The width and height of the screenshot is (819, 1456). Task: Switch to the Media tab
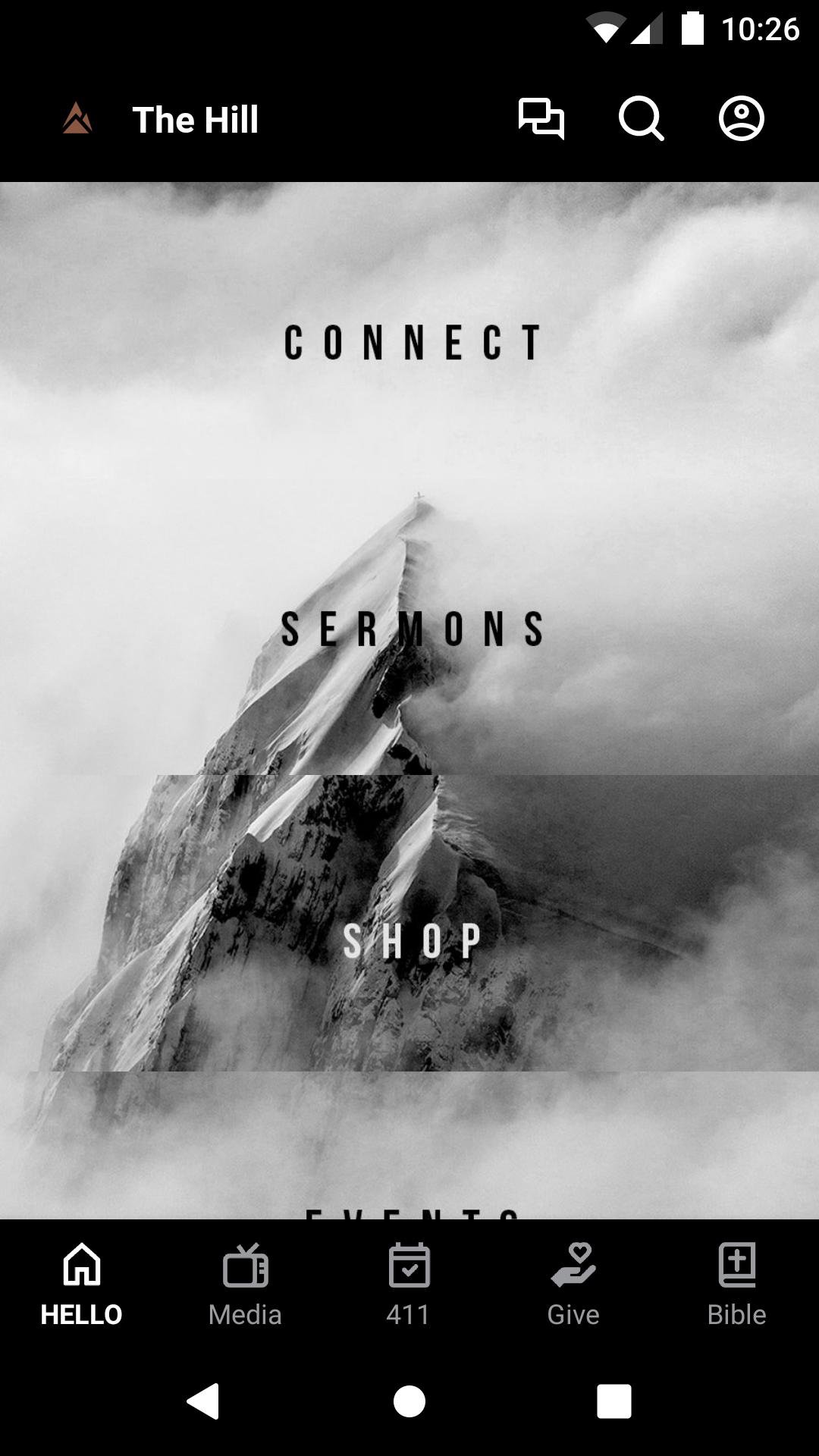click(x=245, y=1283)
